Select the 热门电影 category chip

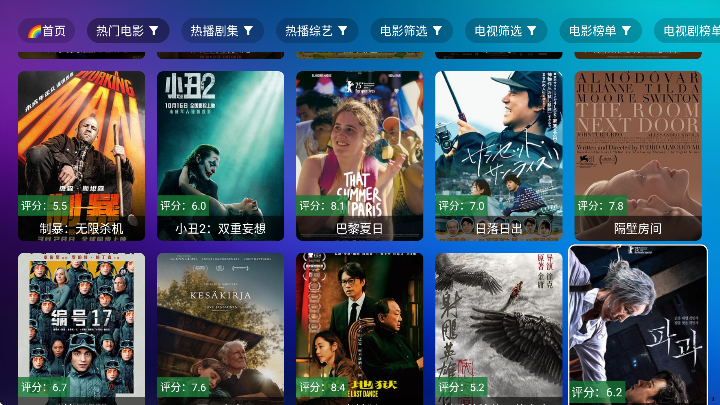tap(127, 31)
